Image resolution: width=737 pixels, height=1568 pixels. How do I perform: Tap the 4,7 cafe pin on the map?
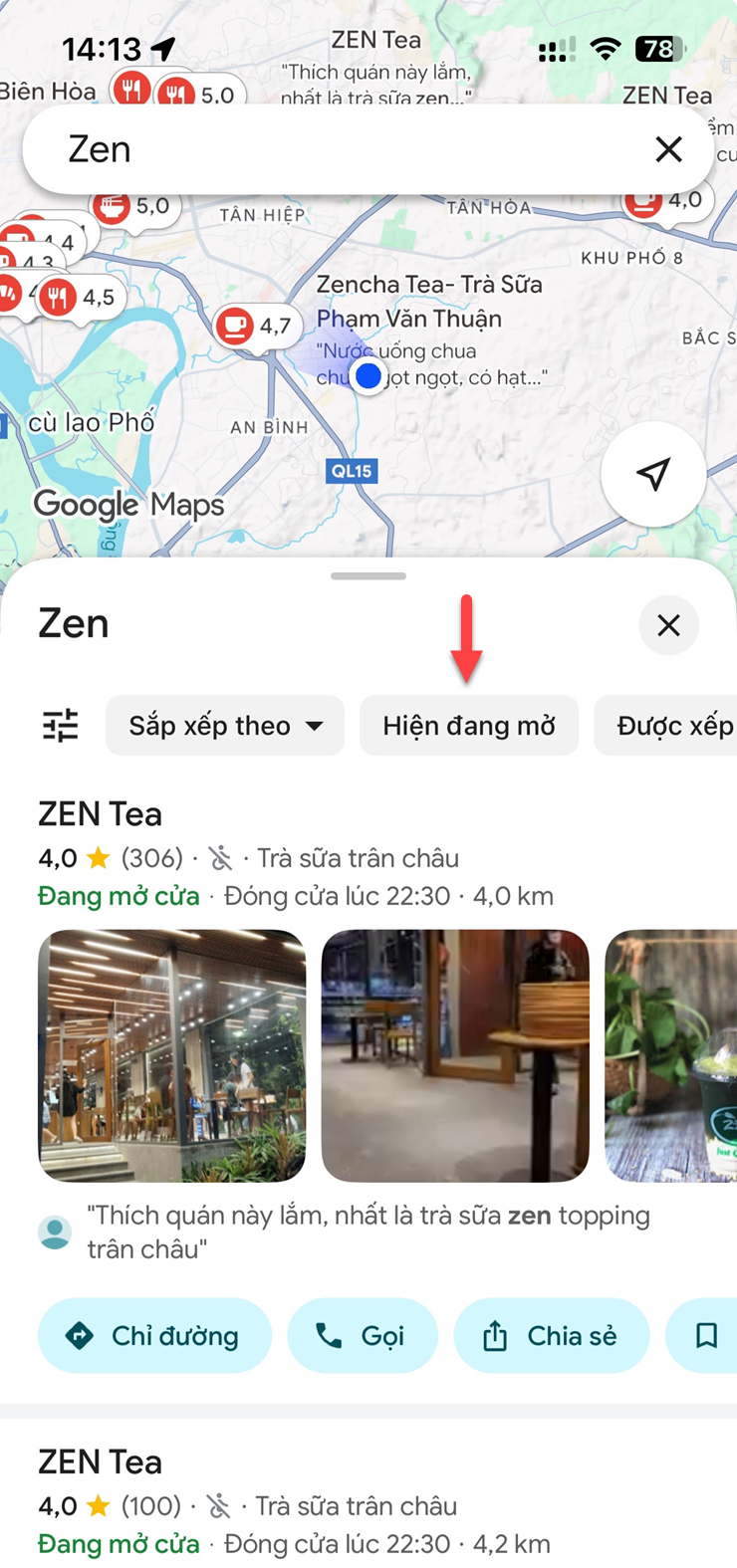[x=254, y=326]
